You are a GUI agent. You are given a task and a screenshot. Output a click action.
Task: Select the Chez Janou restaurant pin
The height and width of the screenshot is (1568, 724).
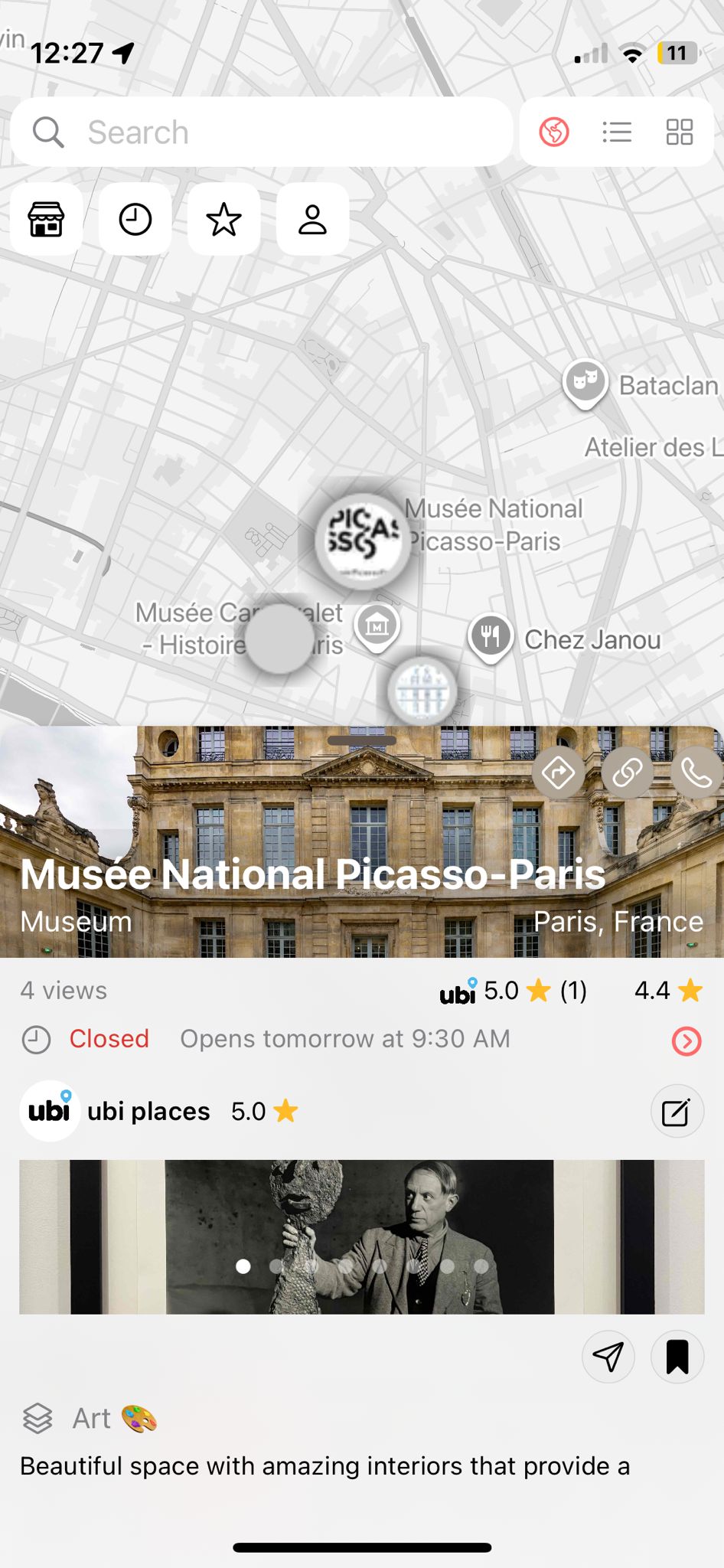coord(491,637)
